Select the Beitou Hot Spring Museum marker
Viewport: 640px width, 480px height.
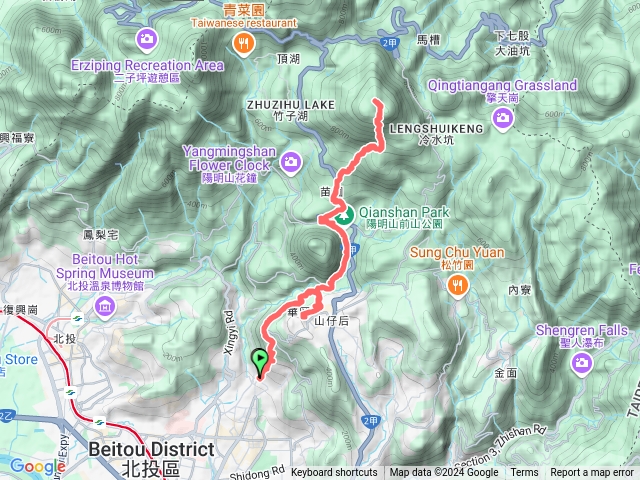pos(107,305)
